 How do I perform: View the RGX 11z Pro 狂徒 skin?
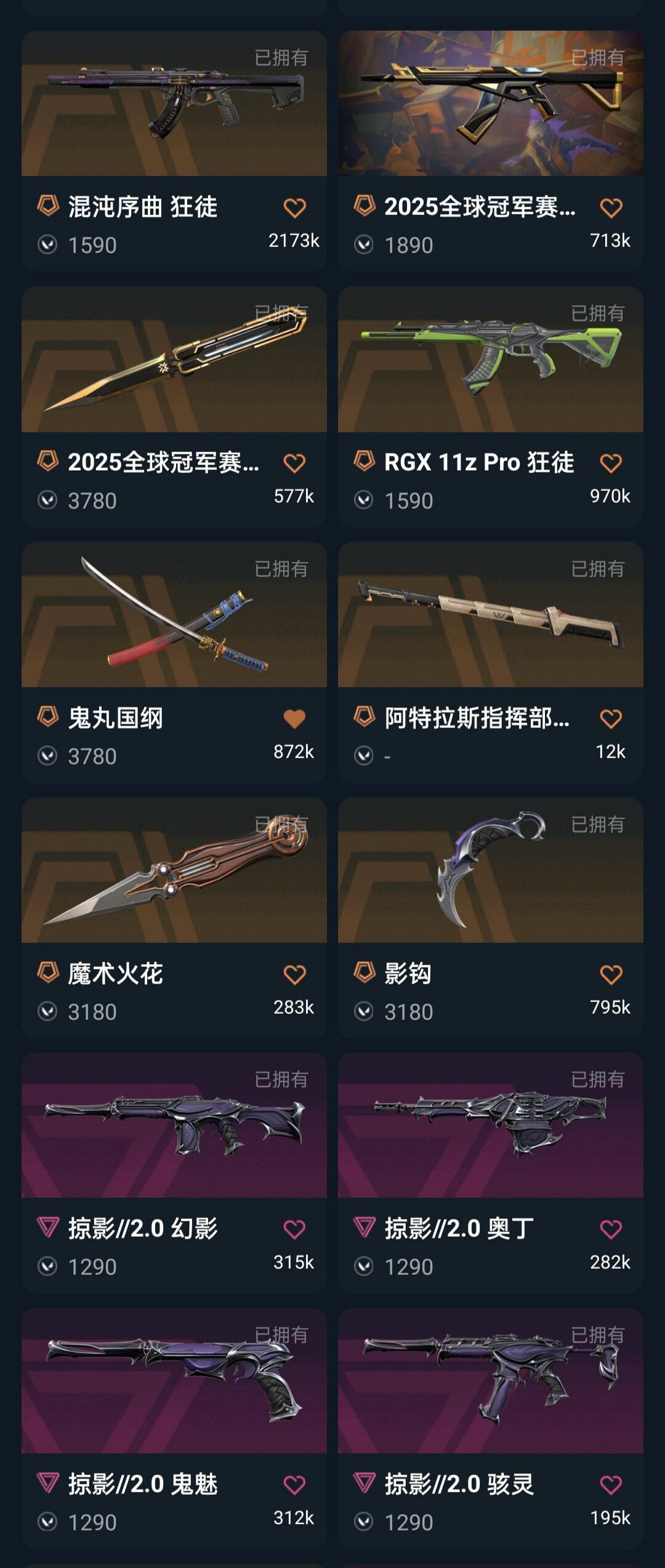pos(490,359)
